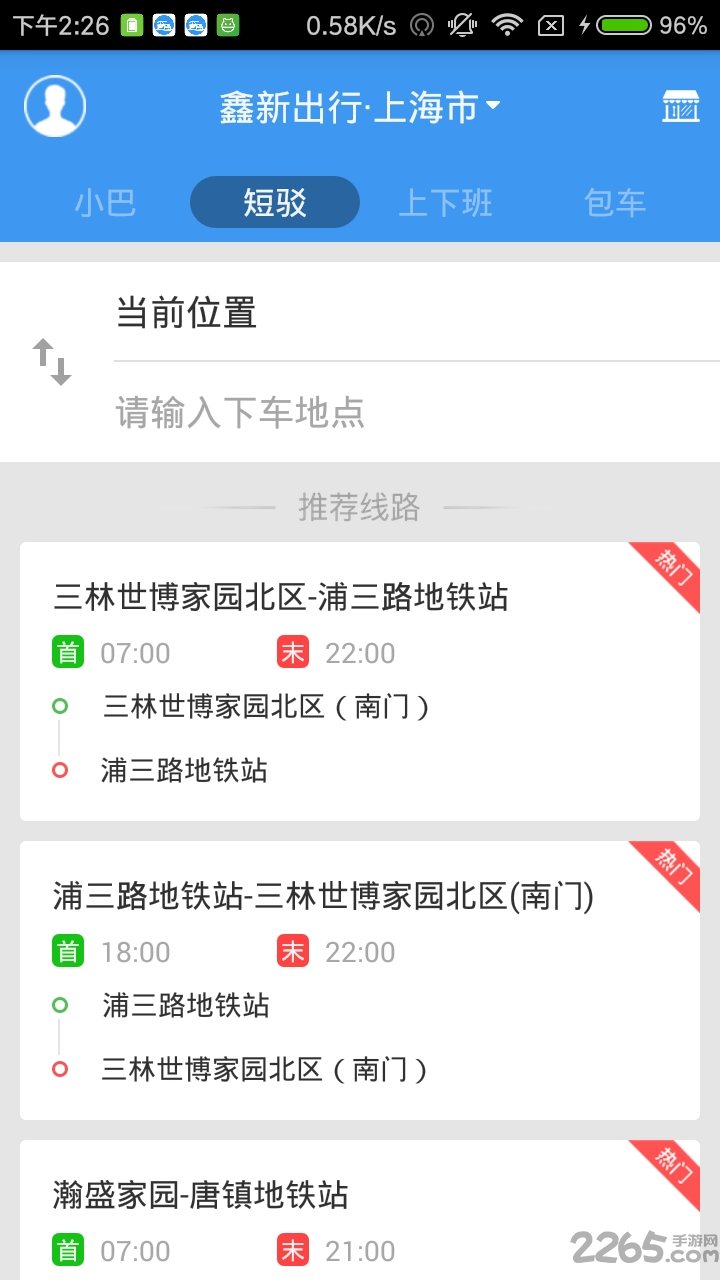Keep the 短驳 tab selected
This screenshot has height=1280, width=720.
tap(274, 202)
